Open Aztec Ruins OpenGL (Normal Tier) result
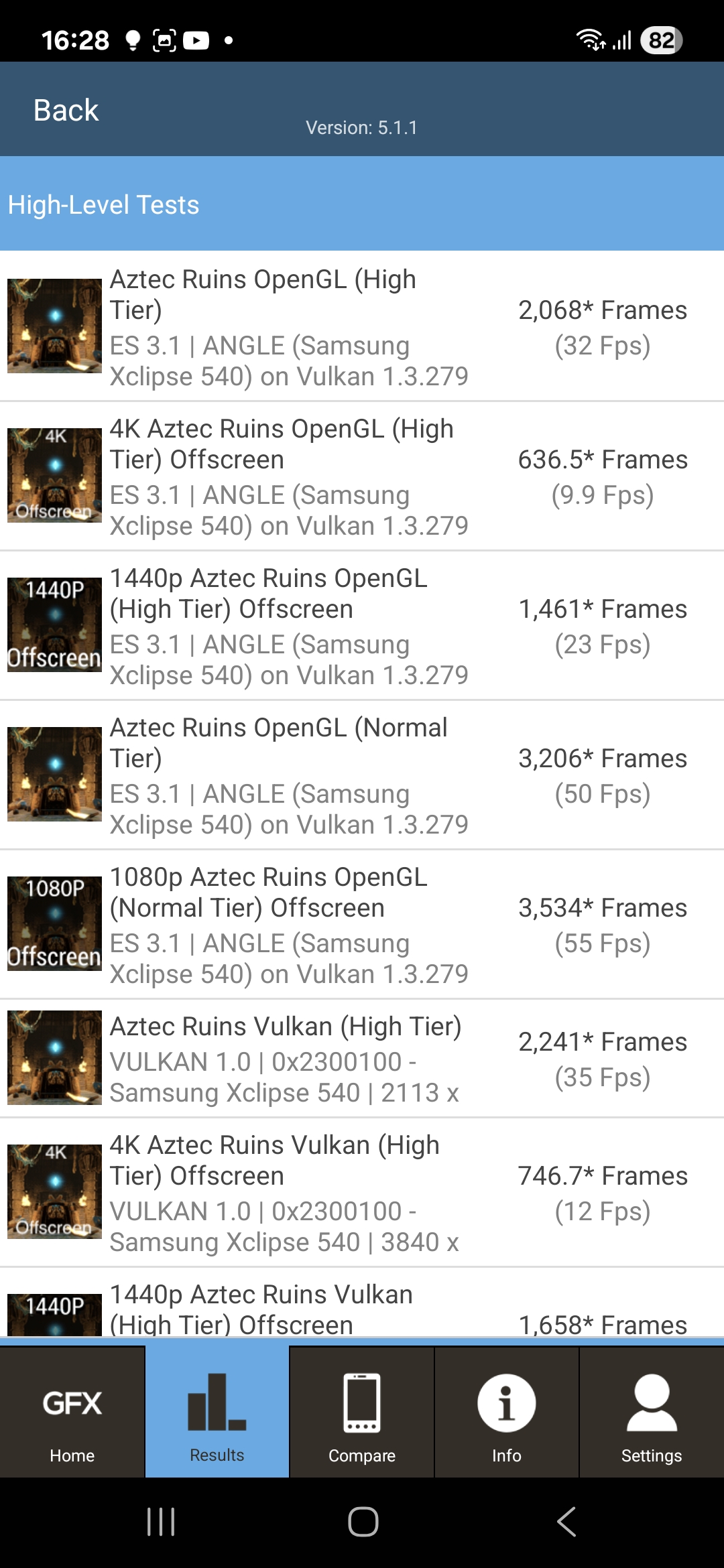Screen dimensions: 724x1568 [x=362, y=775]
